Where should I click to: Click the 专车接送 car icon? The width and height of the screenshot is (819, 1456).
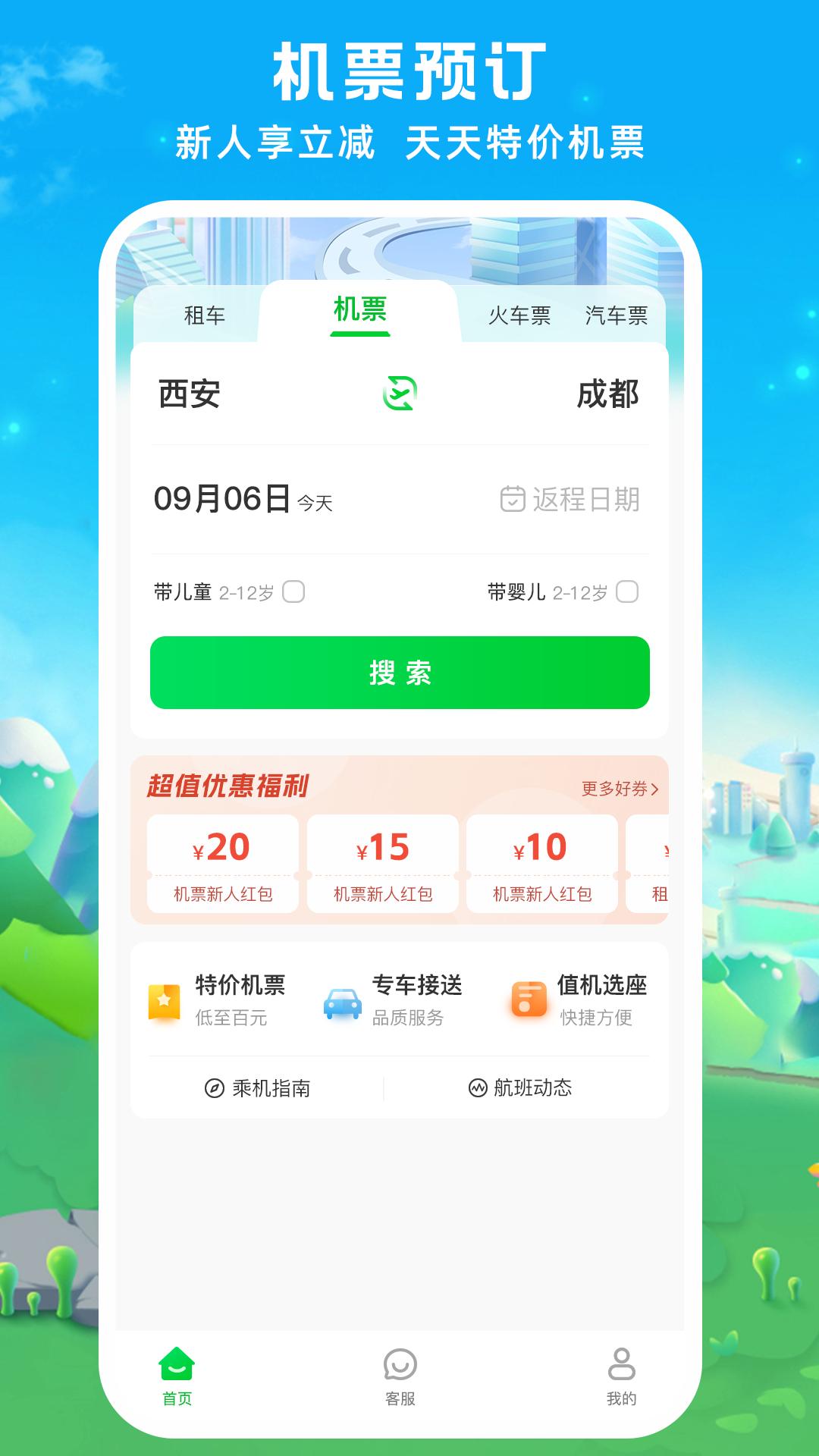(341, 999)
